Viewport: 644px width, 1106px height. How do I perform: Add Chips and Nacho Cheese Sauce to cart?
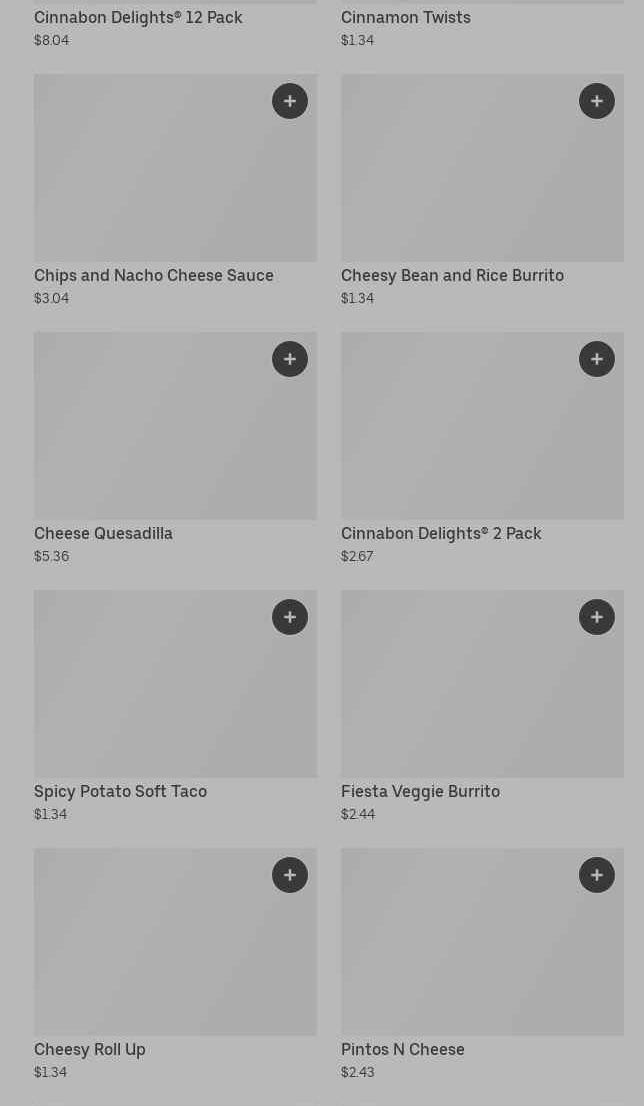click(290, 101)
